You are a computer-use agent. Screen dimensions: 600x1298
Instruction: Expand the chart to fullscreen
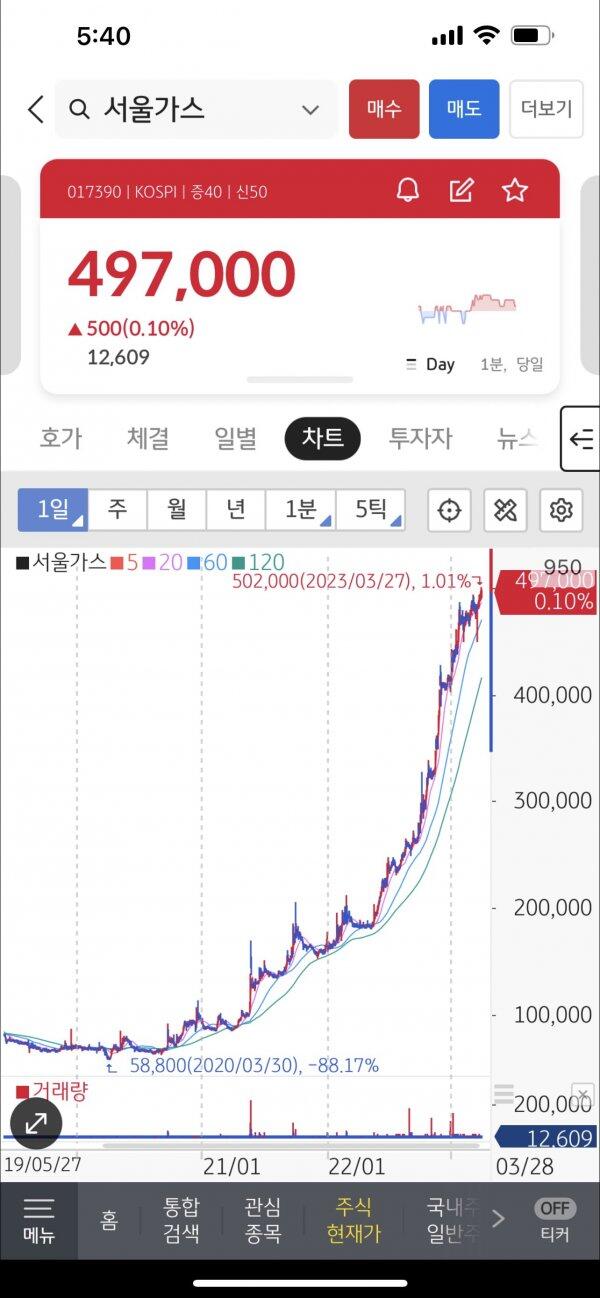36,1122
